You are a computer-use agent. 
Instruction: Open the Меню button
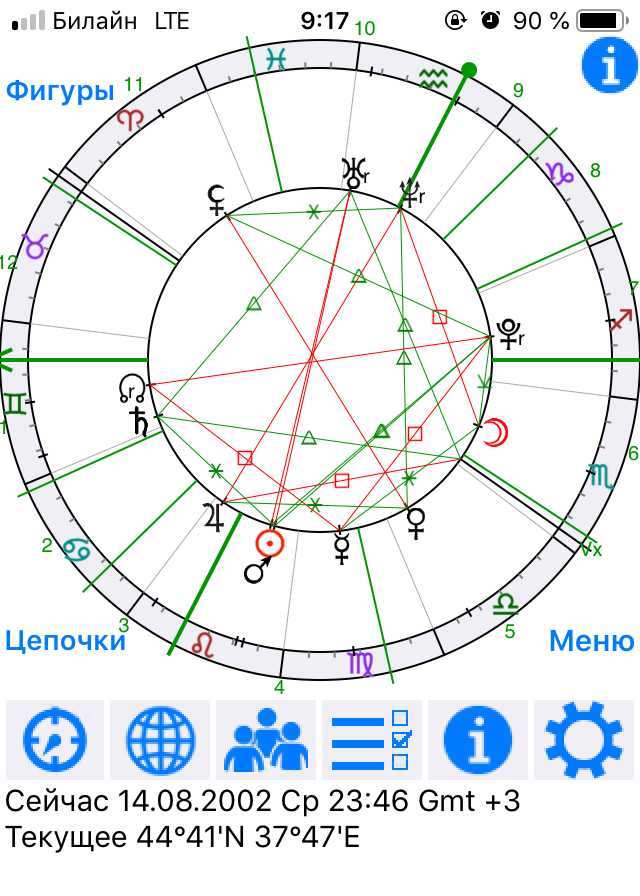[592, 640]
